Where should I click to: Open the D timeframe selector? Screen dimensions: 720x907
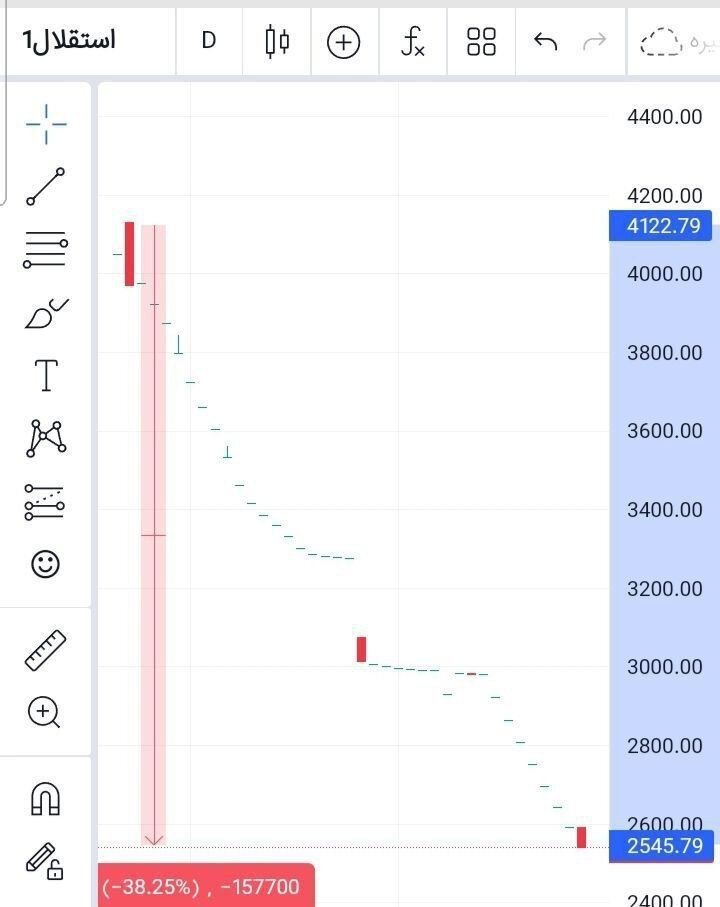[209, 42]
